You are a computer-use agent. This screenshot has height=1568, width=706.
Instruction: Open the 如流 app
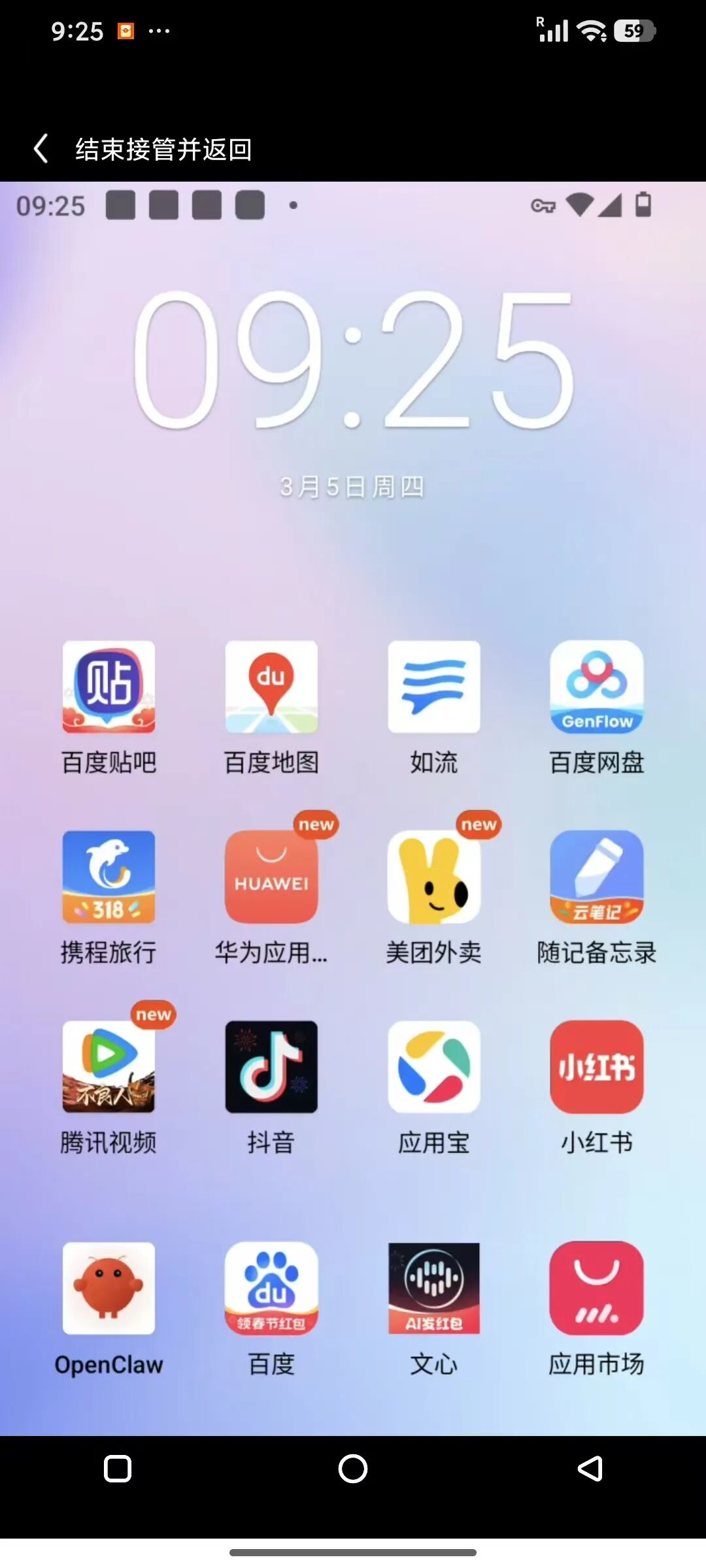point(434,687)
